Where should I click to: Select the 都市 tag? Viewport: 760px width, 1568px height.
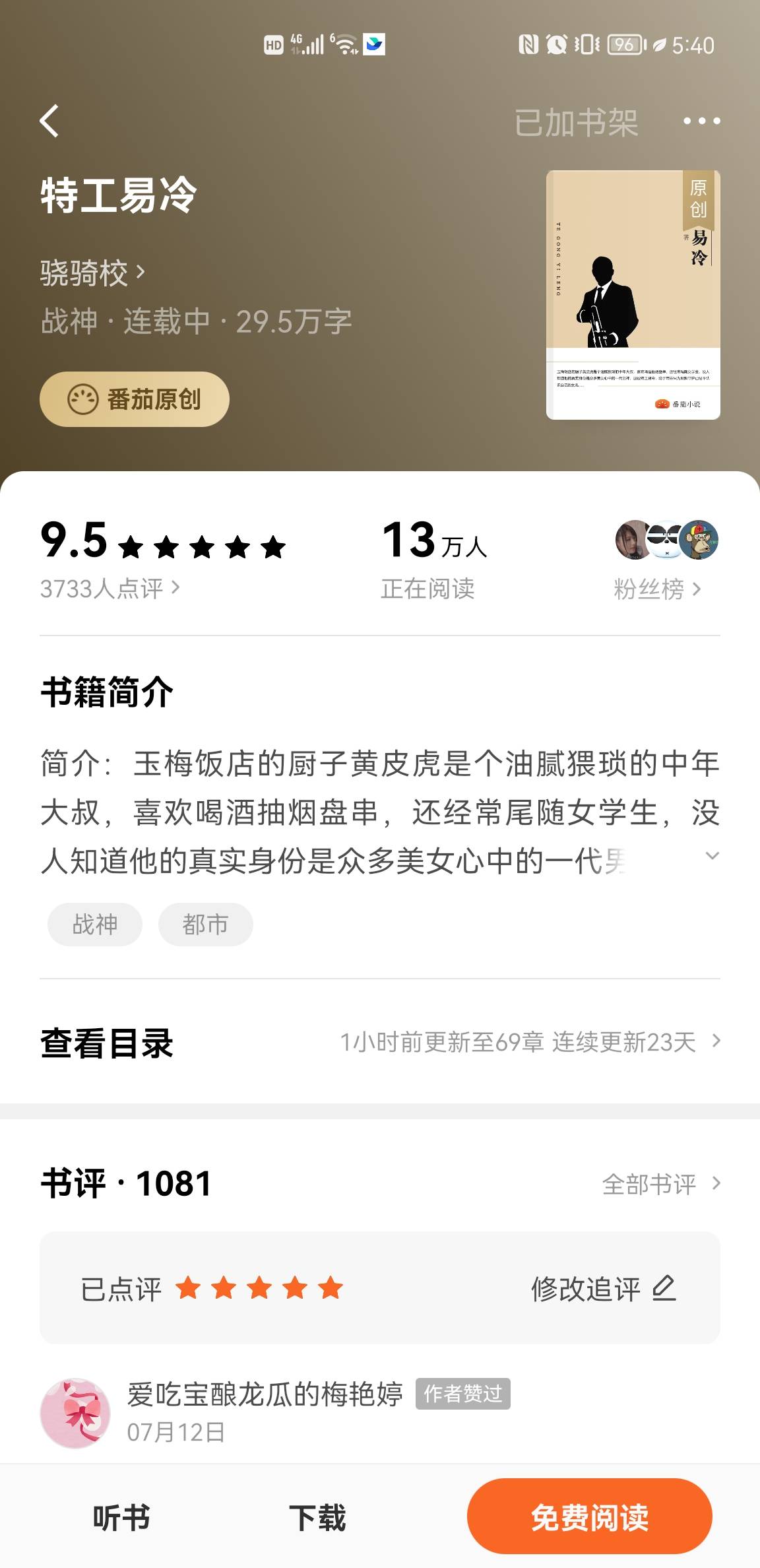(x=205, y=924)
